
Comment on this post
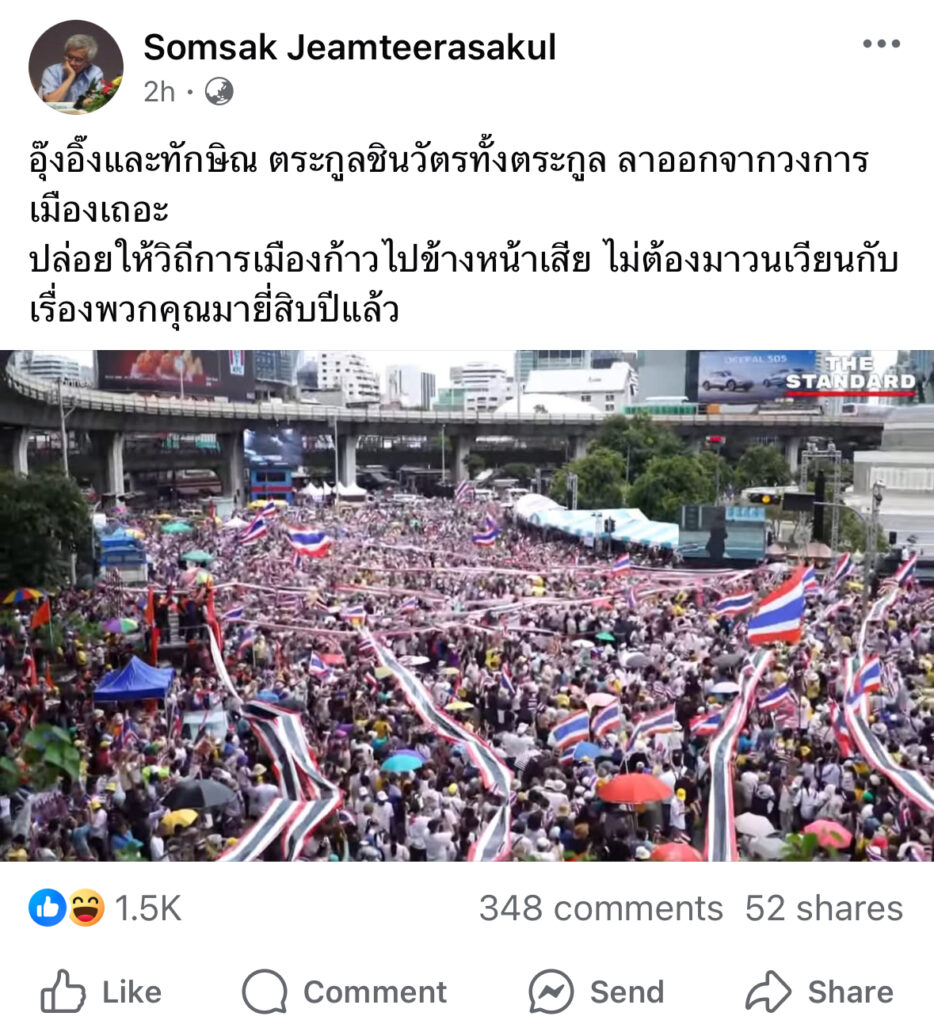click(345, 991)
